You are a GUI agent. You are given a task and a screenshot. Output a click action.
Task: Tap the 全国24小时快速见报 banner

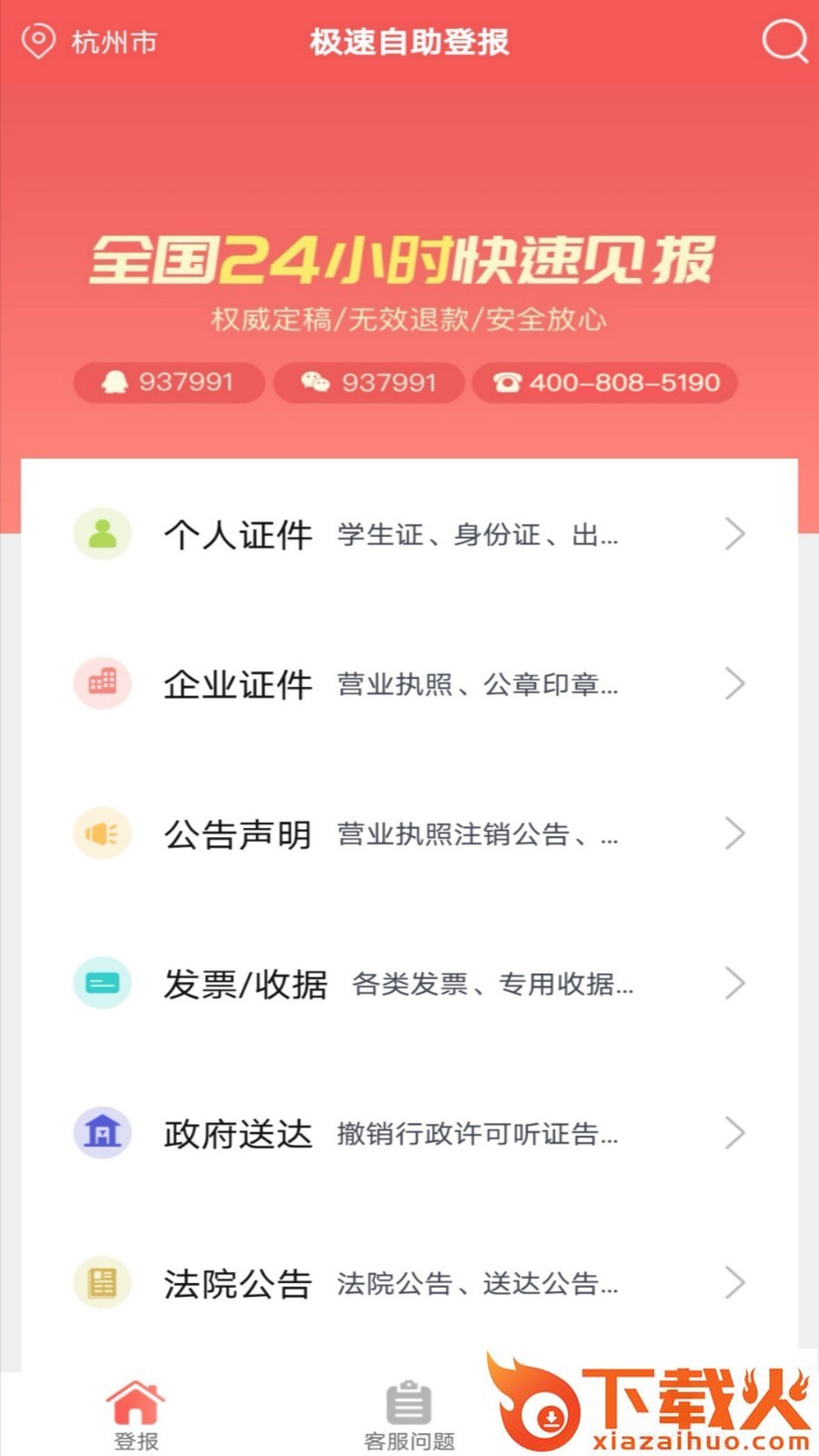pos(408,259)
